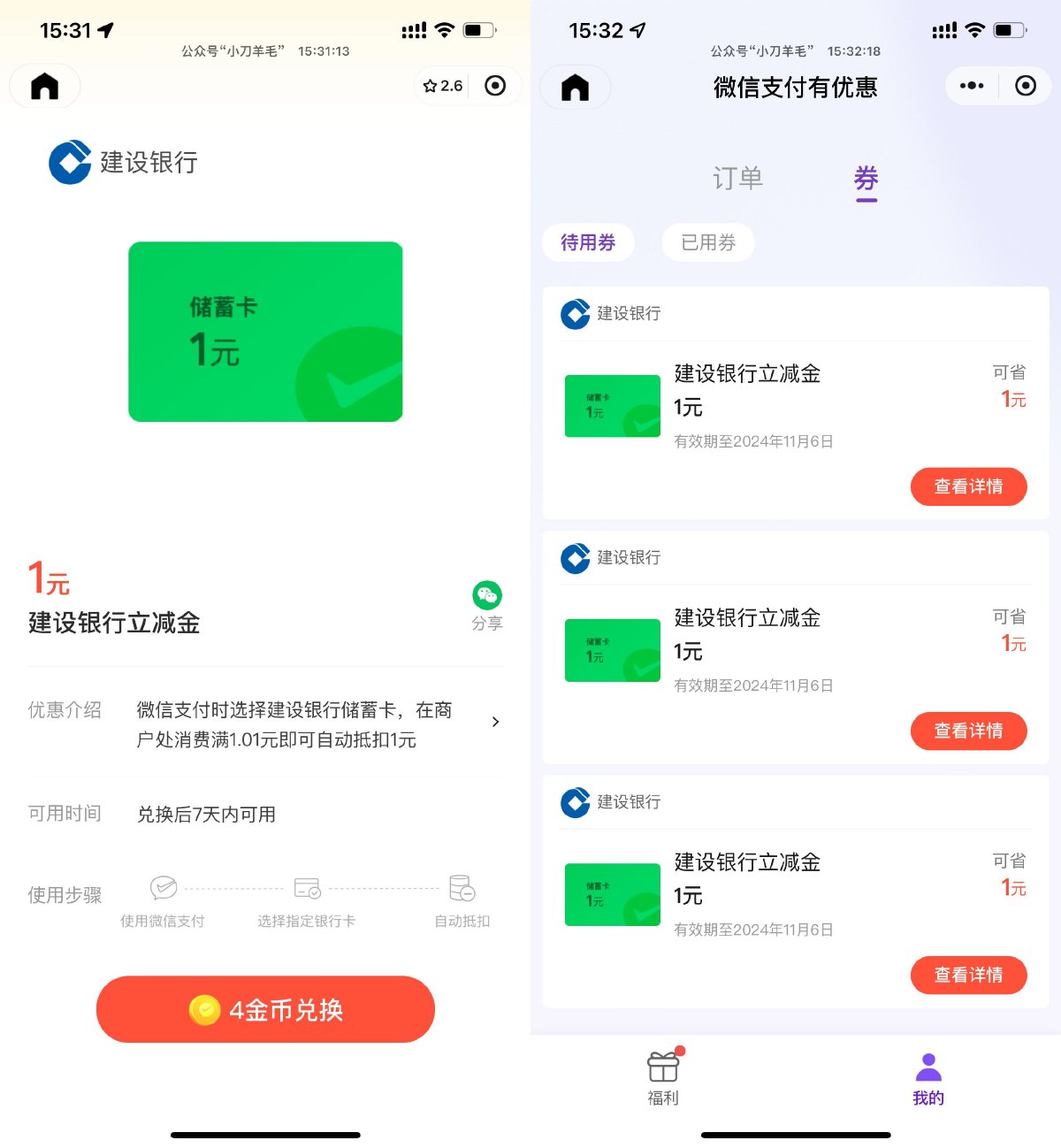Tap the home icon beside 微信支付有优惠
Viewport: 1061px width, 1148px height.
pyautogui.click(x=575, y=88)
